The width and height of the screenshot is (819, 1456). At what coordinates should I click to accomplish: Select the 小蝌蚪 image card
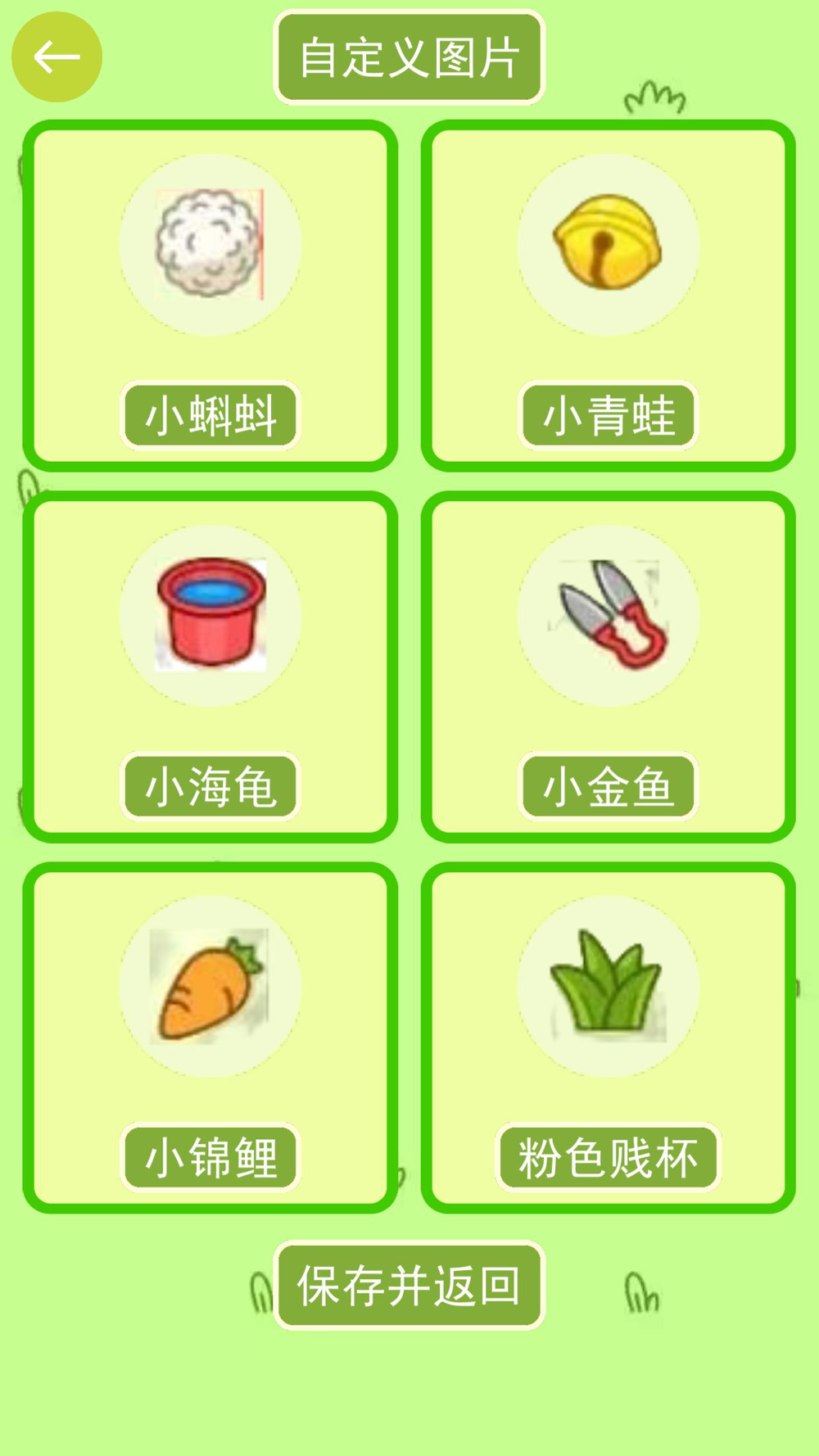point(210,296)
